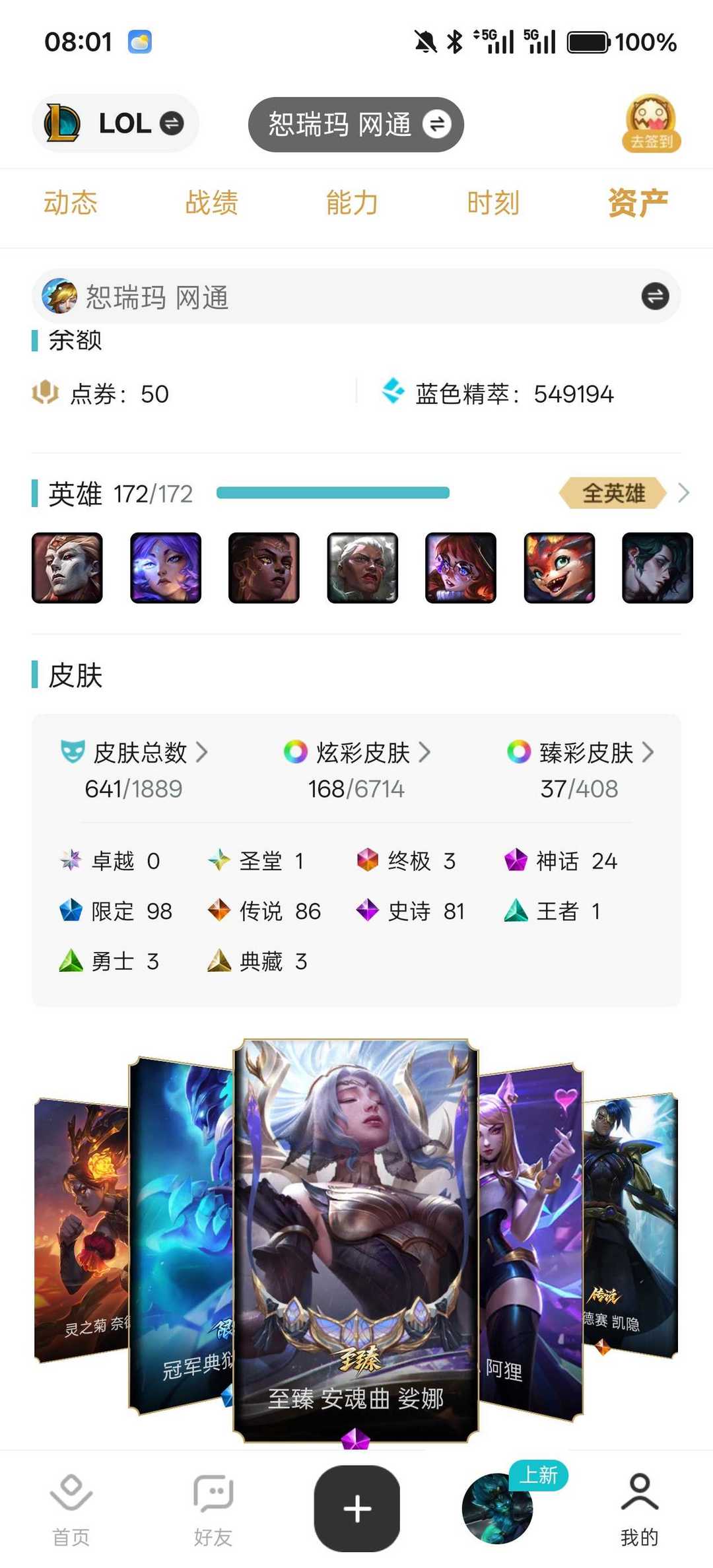713x1568 pixels.
Task: Toggle the account switch icon in account row
Action: [x=654, y=296]
